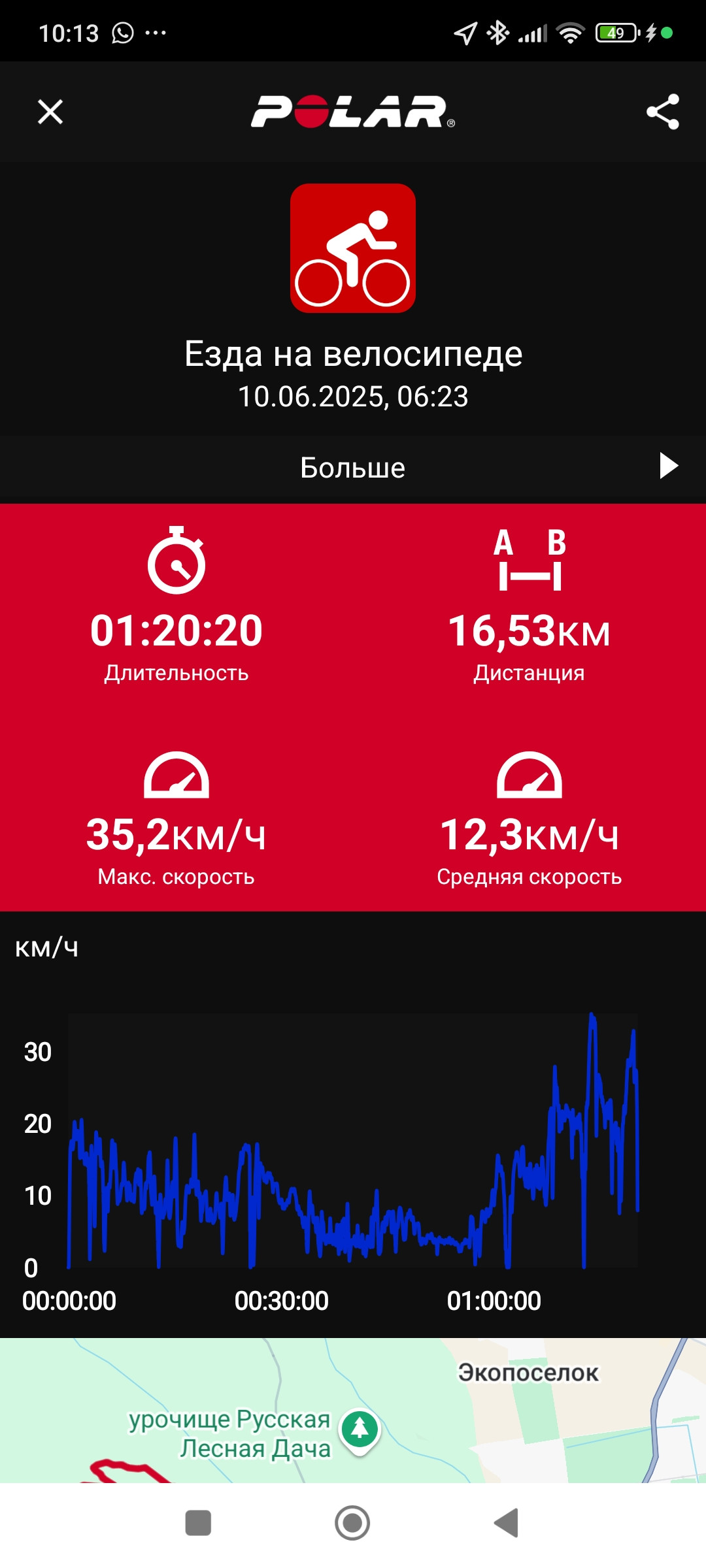Close the cycling training summary
Image resolution: width=706 pixels, height=1568 pixels.
(50, 112)
